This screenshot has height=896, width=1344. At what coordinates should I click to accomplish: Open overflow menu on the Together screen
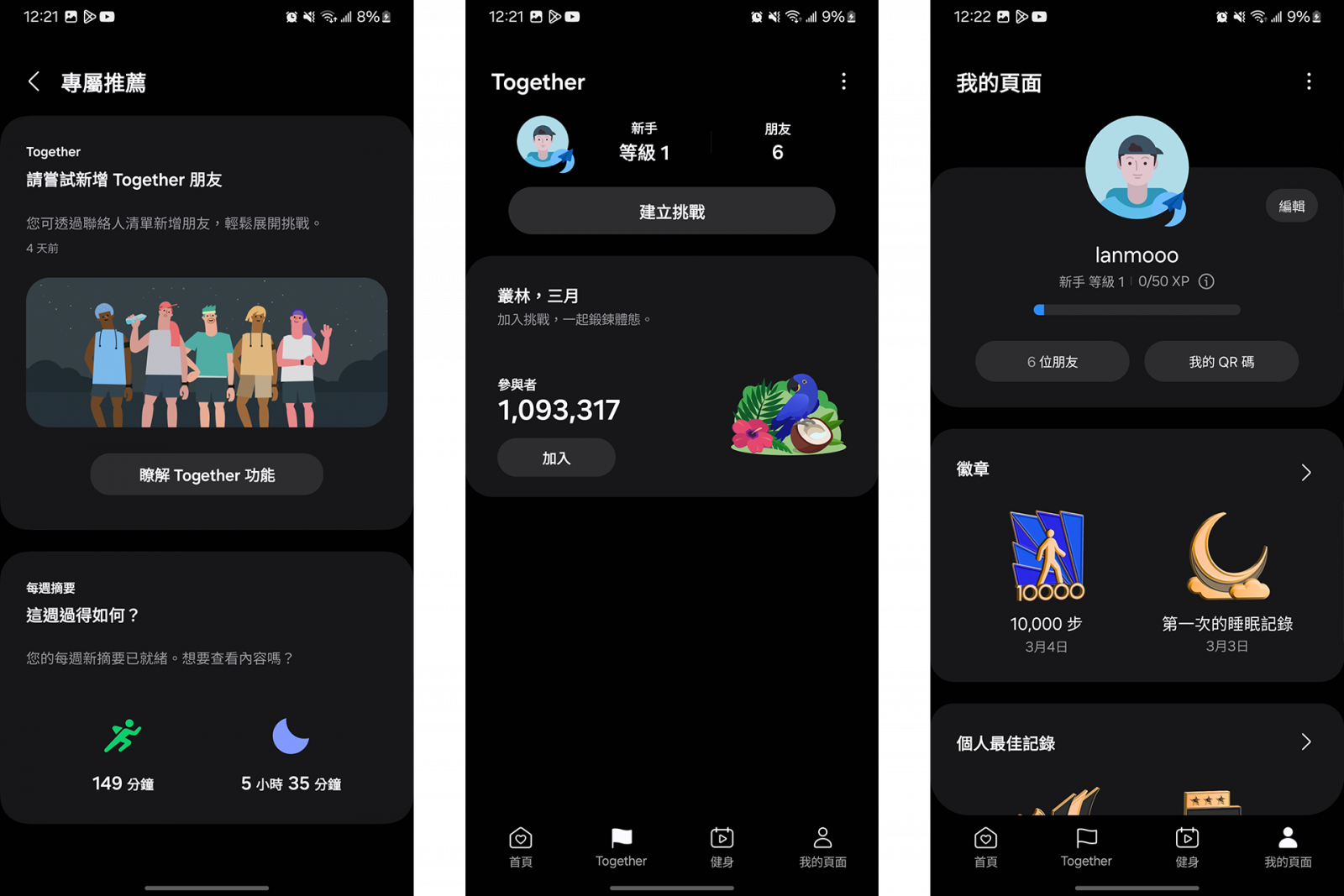coord(843,81)
